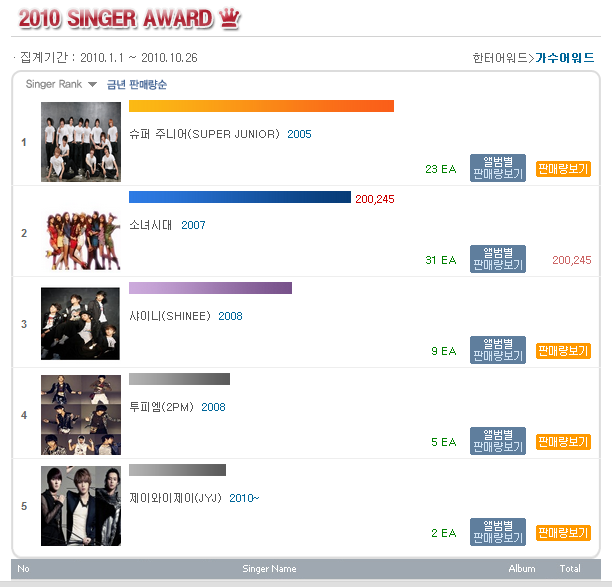Open 2PM's 앨범별 판매량보기 button
The width and height of the screenshot is (612, 587).
[x=497, y=442]
